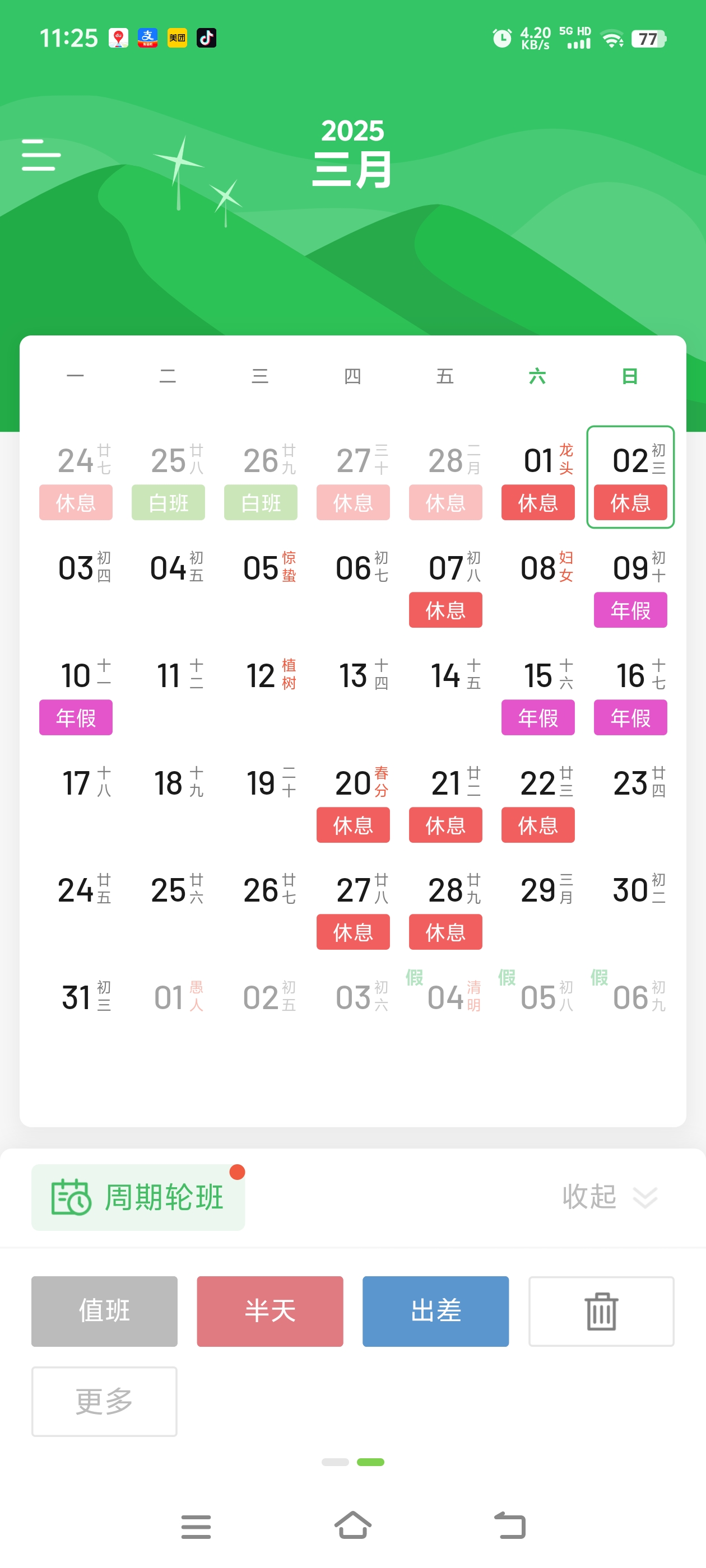The image size is (706, 1568).
Task: Go to the system home screen
Action: (352, 1525)
